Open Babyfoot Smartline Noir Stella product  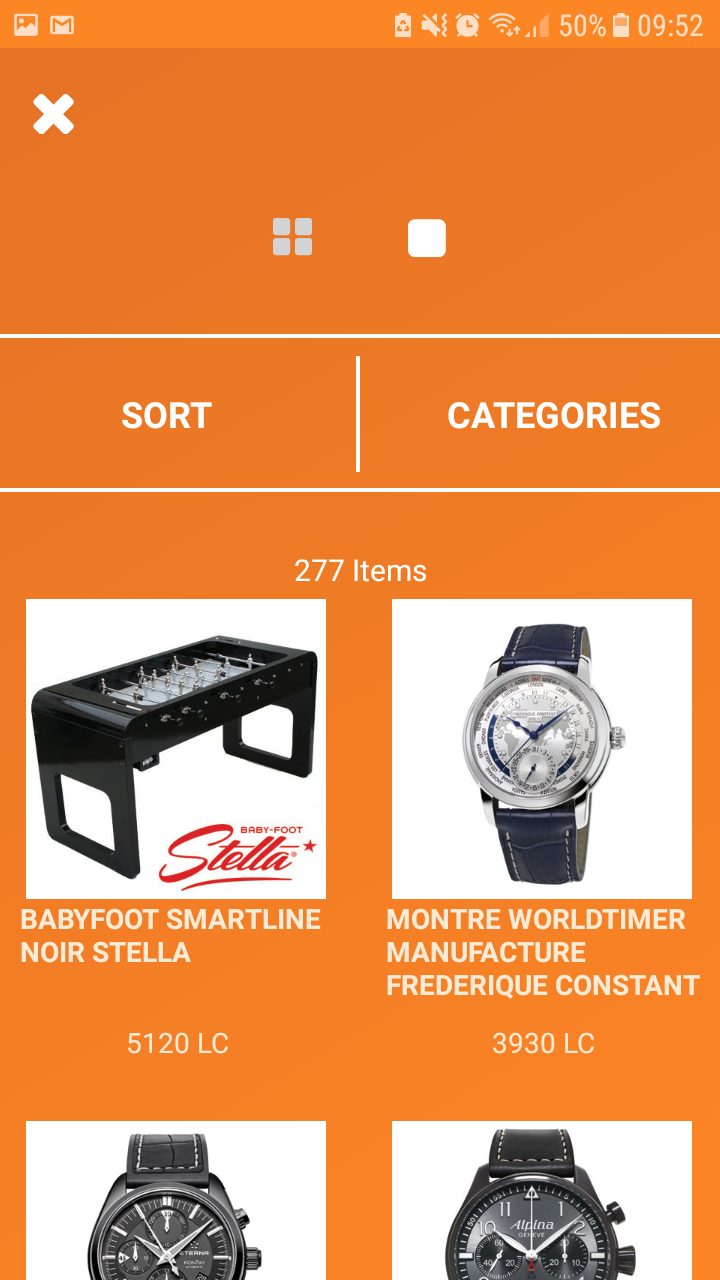(176, 749)
